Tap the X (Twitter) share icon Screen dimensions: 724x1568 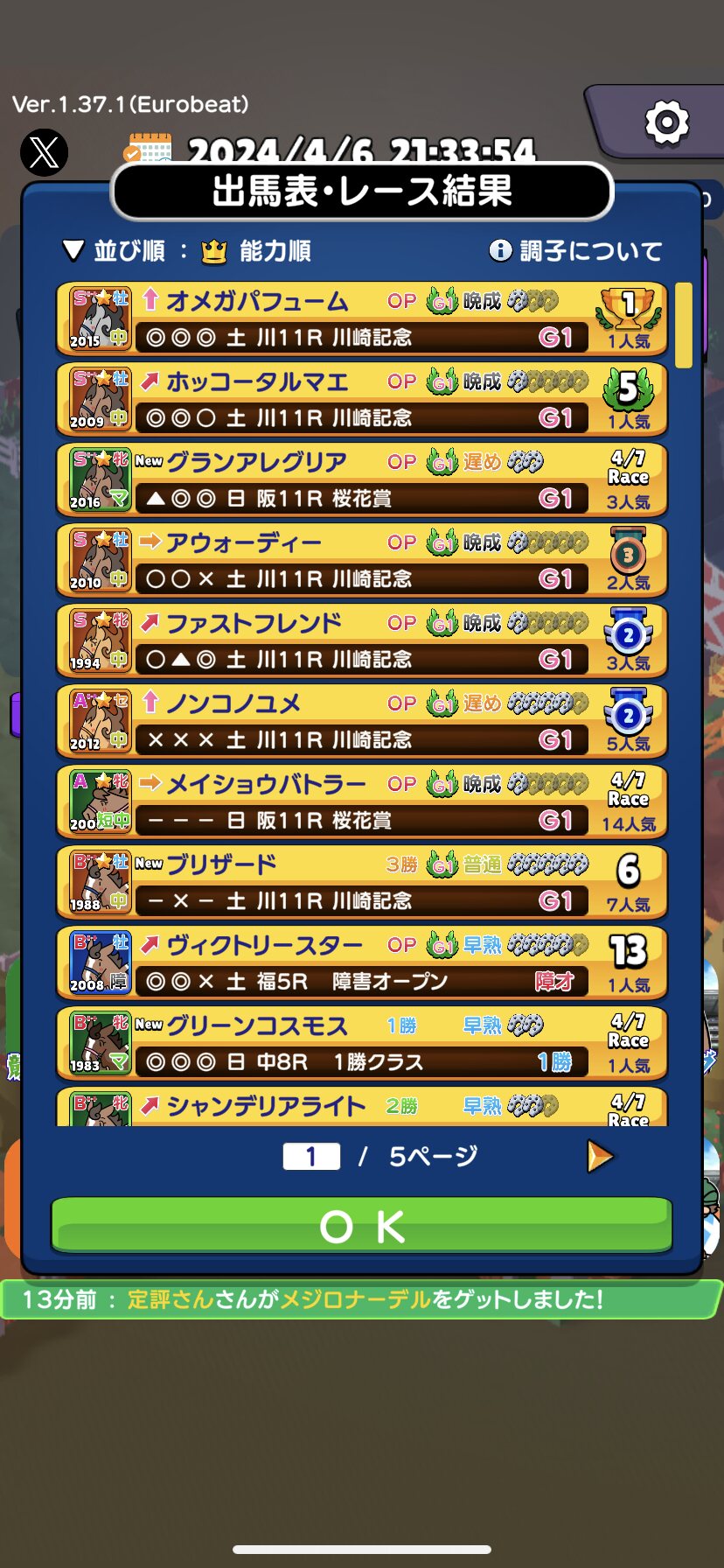coord(44,153)
